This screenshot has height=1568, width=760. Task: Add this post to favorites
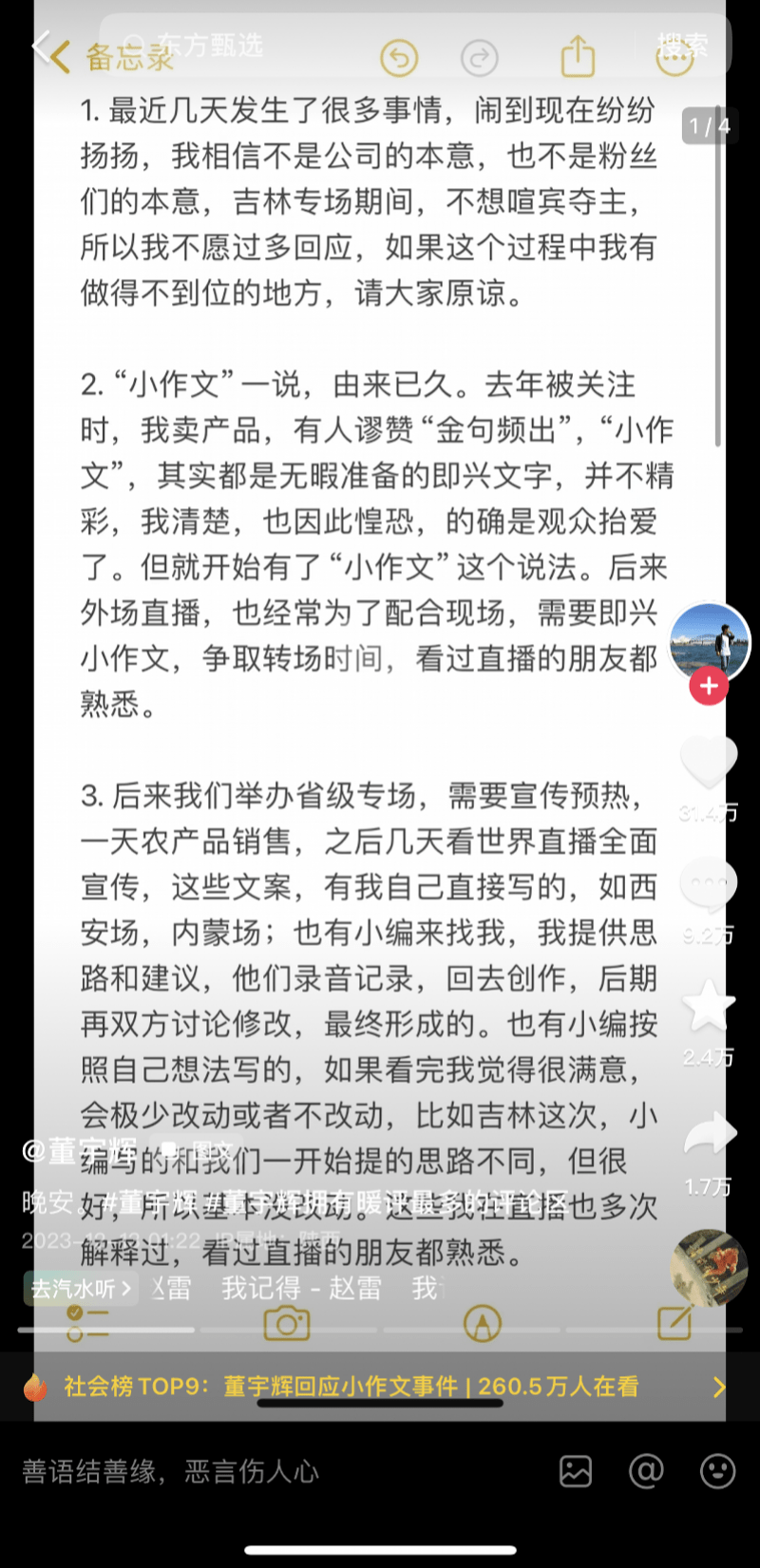(709, 1007)
